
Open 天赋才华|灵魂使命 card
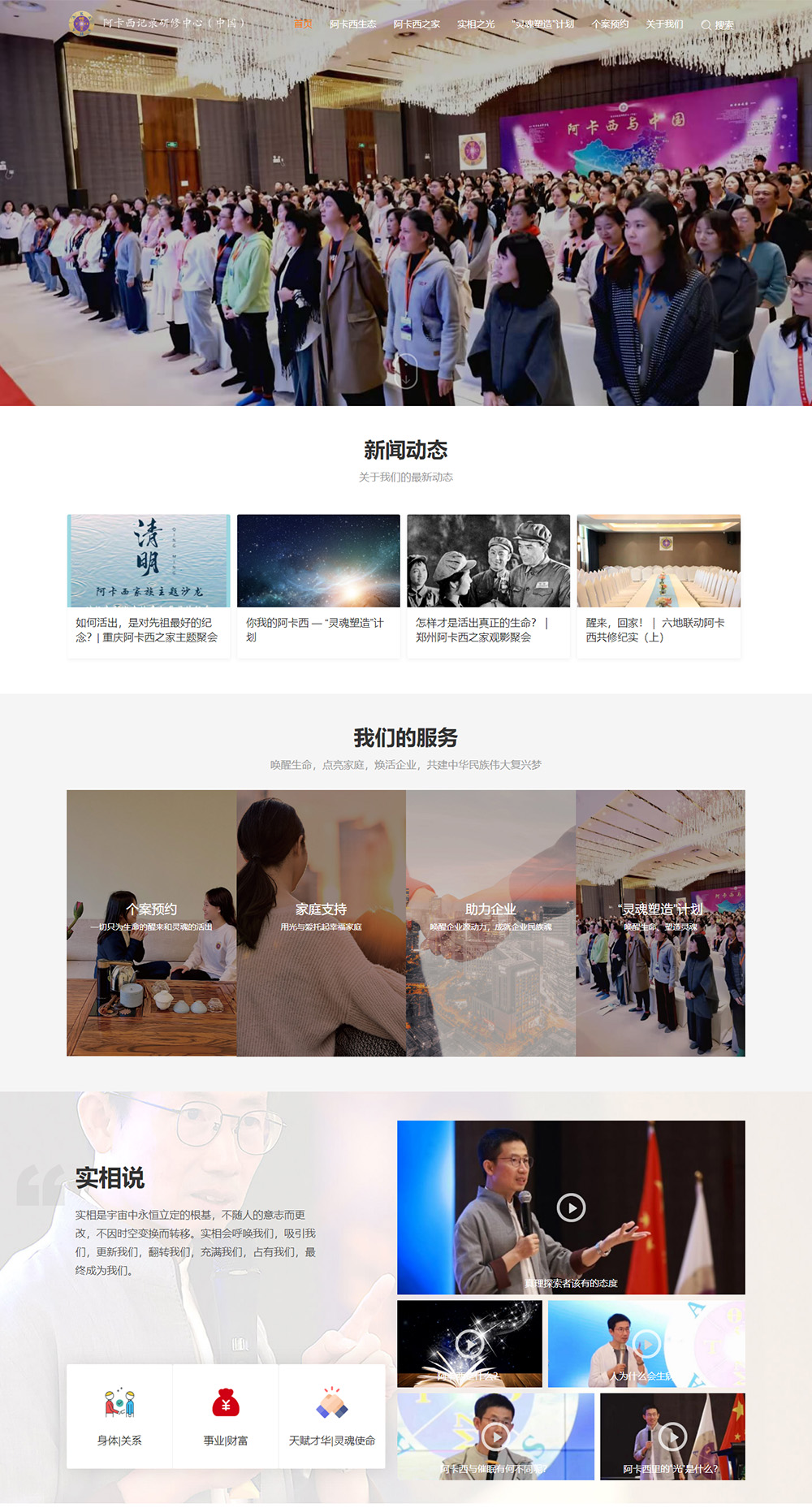332,1416
